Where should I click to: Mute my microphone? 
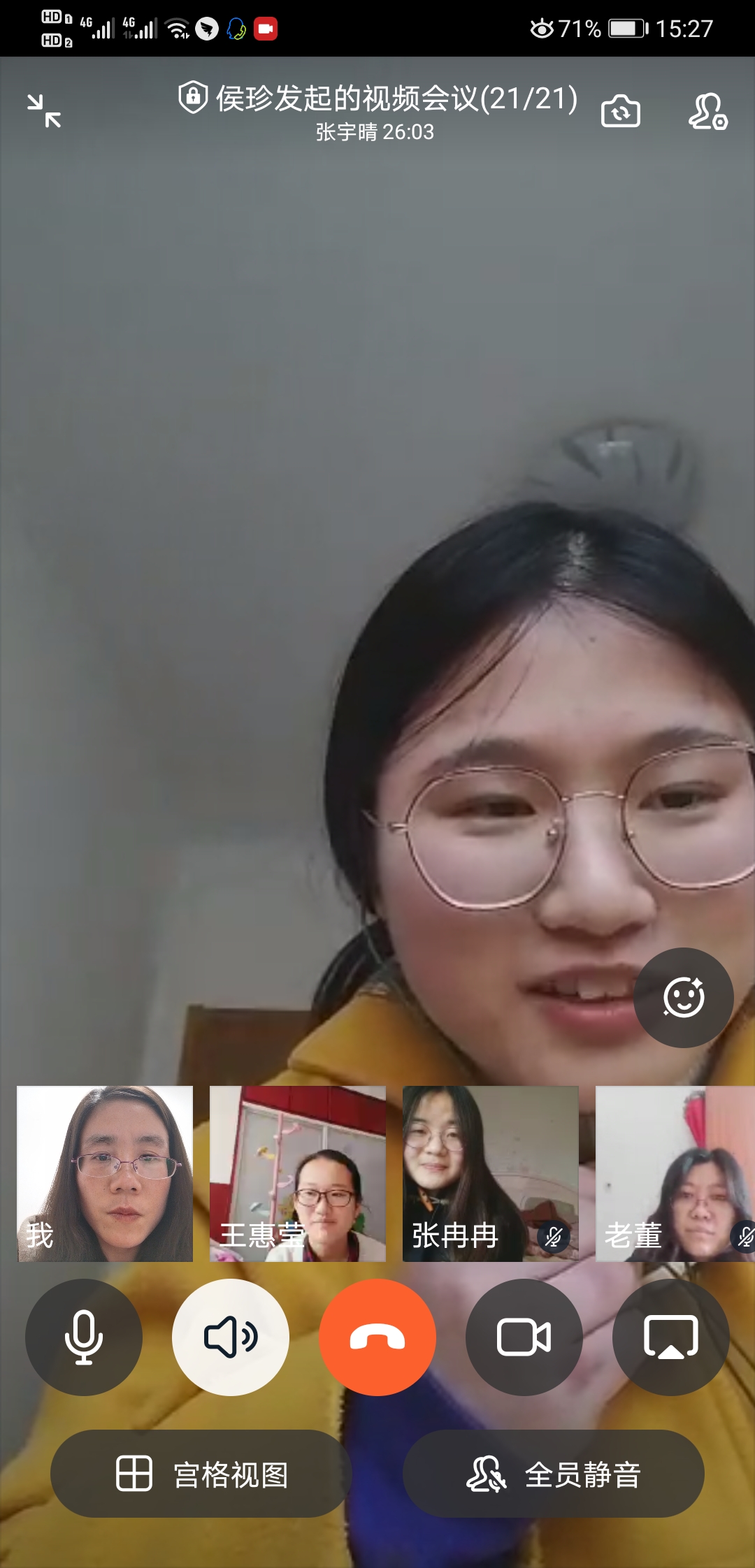tap(84, 1337)
